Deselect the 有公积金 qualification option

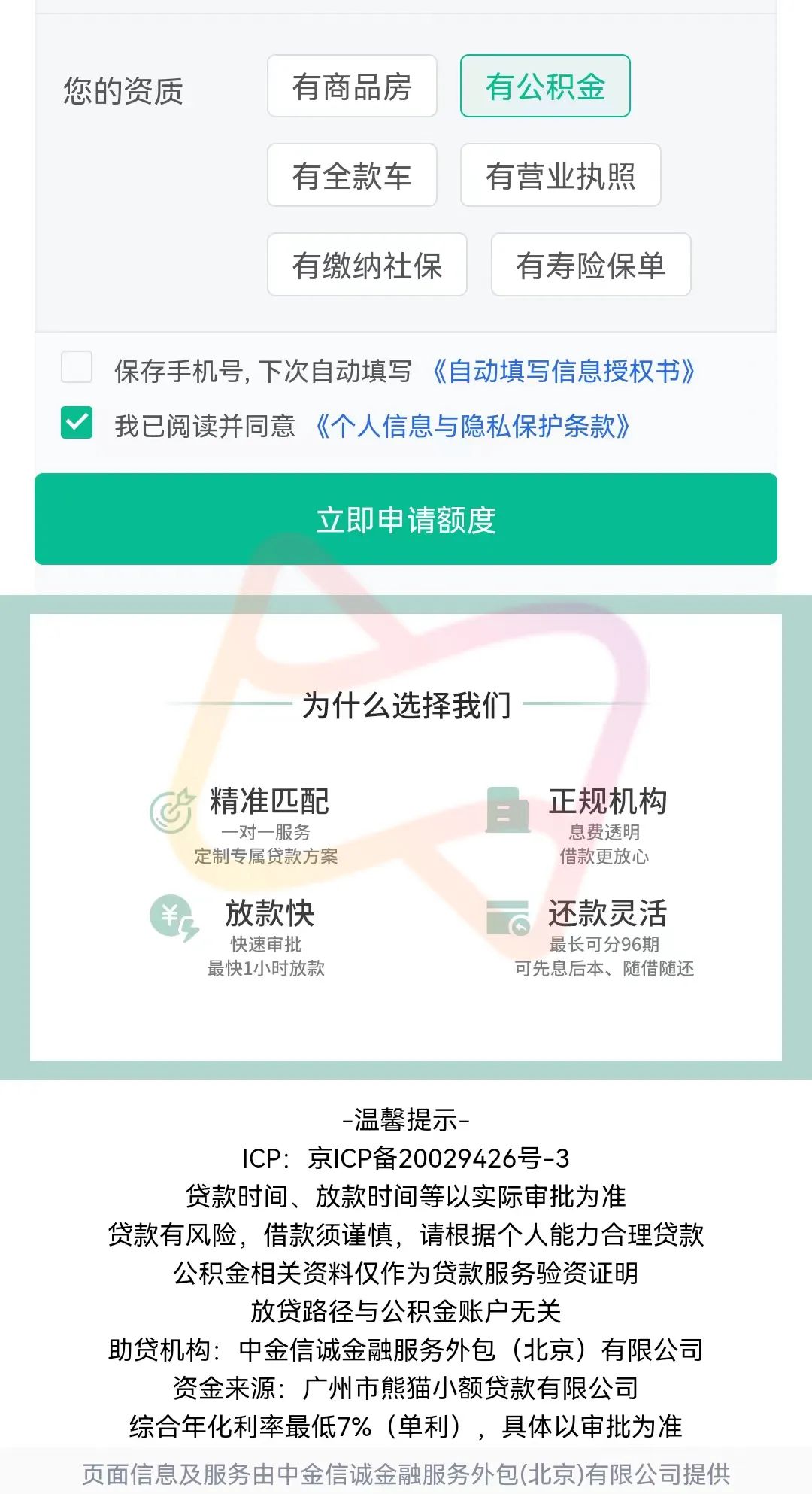click(544, 86)
